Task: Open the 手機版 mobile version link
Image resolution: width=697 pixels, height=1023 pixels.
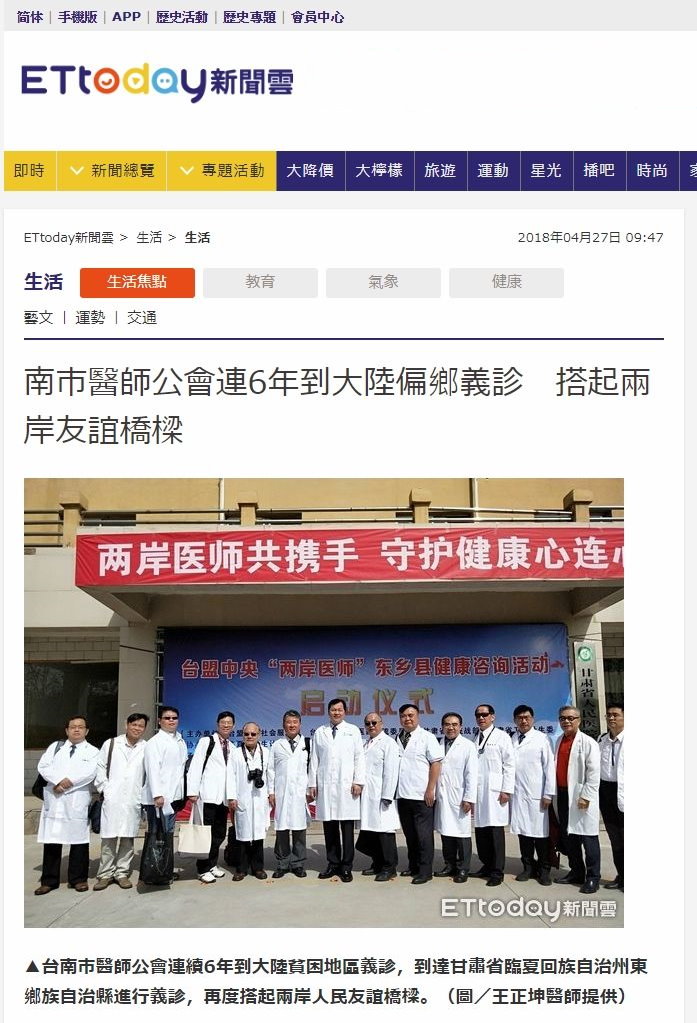Action: pos(78,17)
